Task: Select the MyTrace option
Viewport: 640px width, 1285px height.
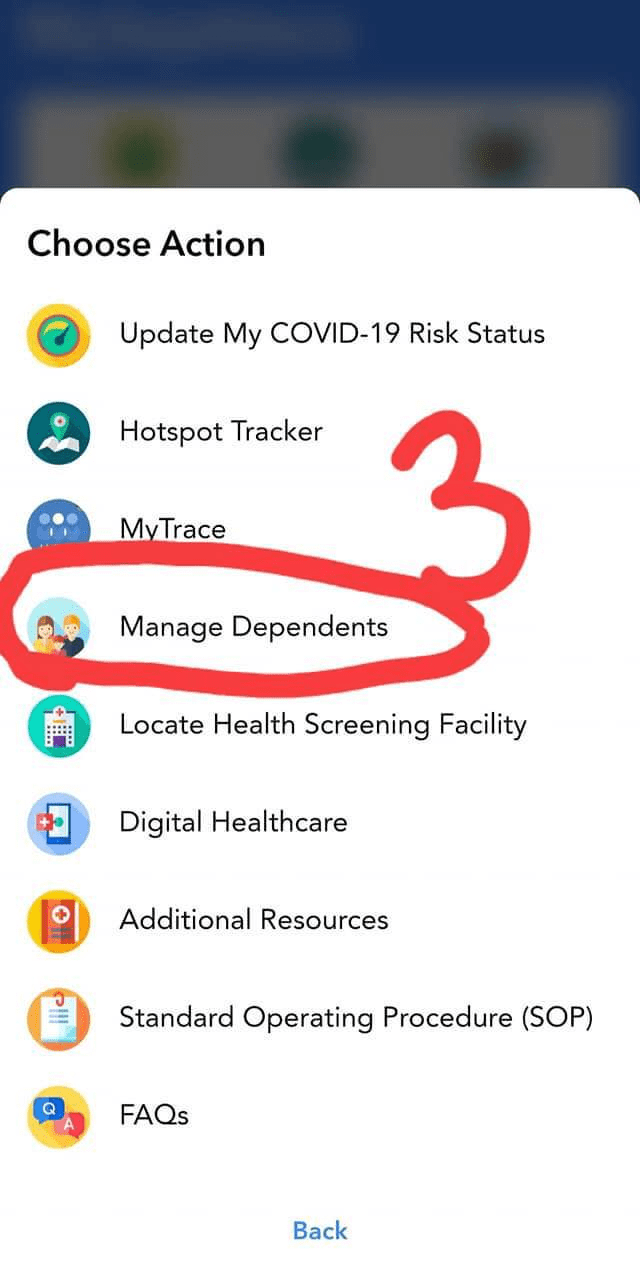Action: (172, 528)
